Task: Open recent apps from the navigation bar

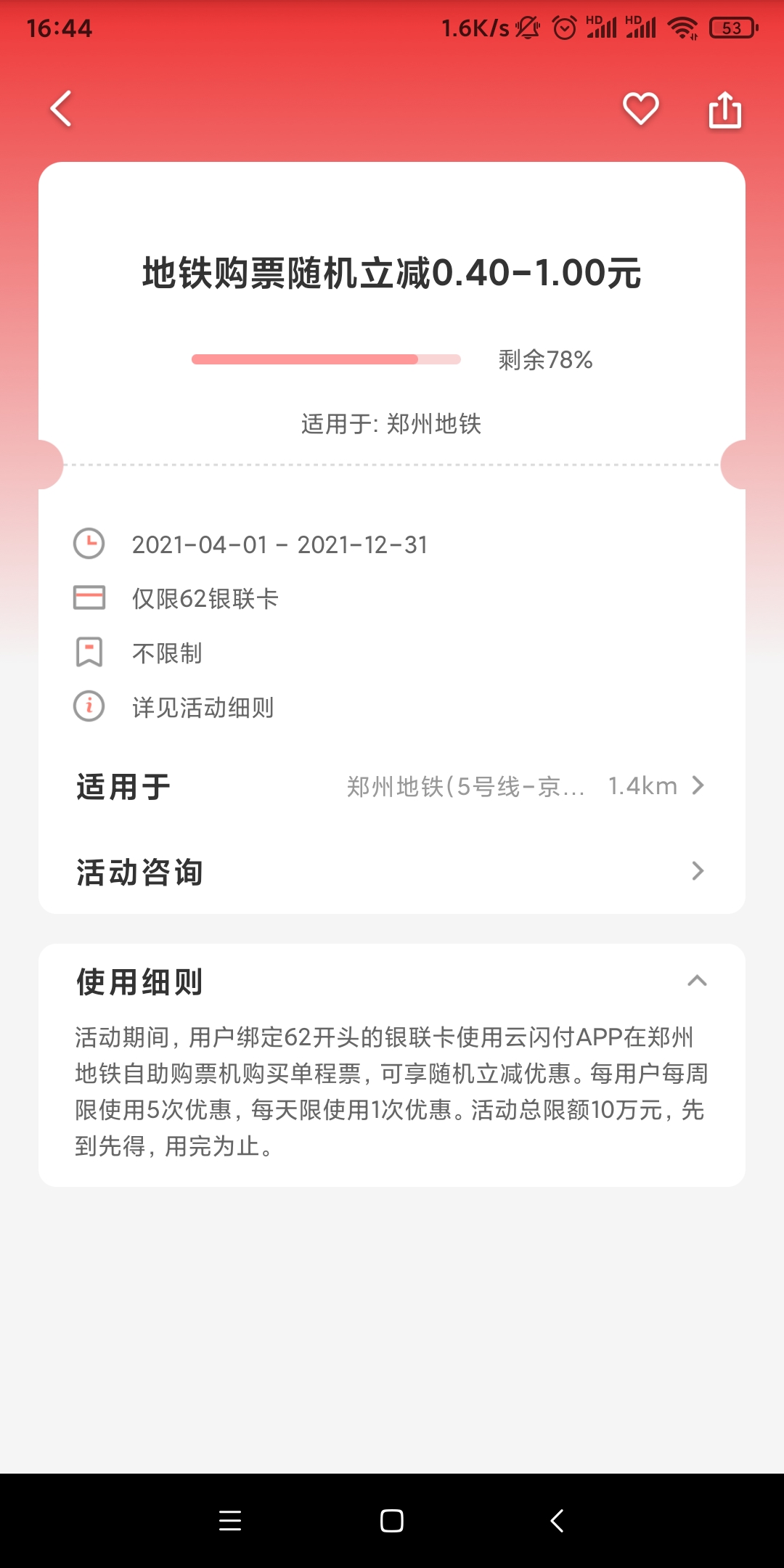Action: coord(230,1520)
